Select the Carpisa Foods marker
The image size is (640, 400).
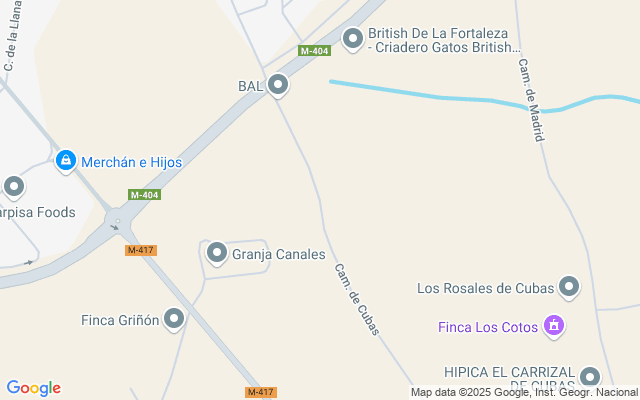14,187
